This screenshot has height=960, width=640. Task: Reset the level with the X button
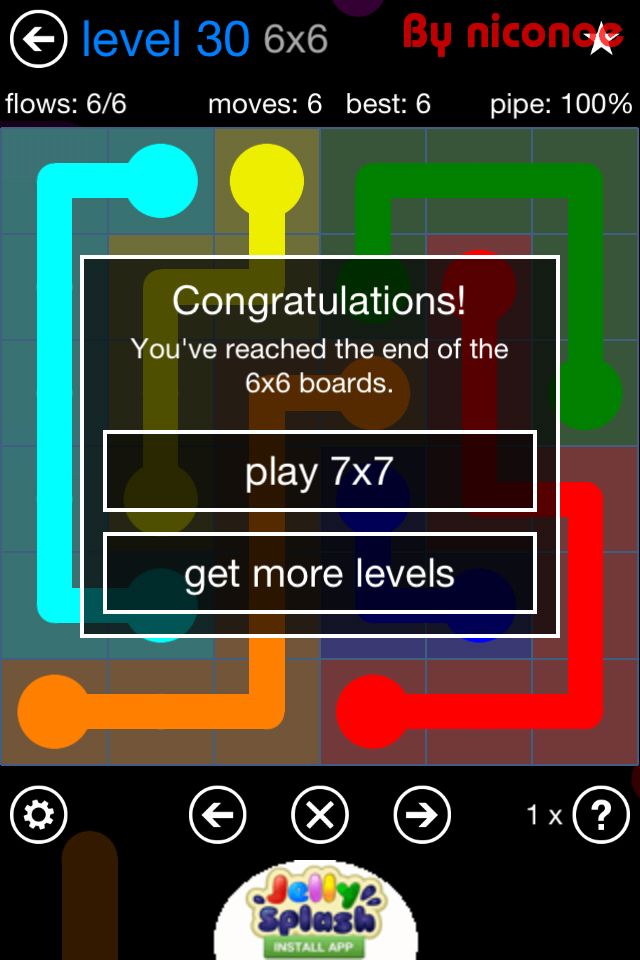tap(320, 815)
